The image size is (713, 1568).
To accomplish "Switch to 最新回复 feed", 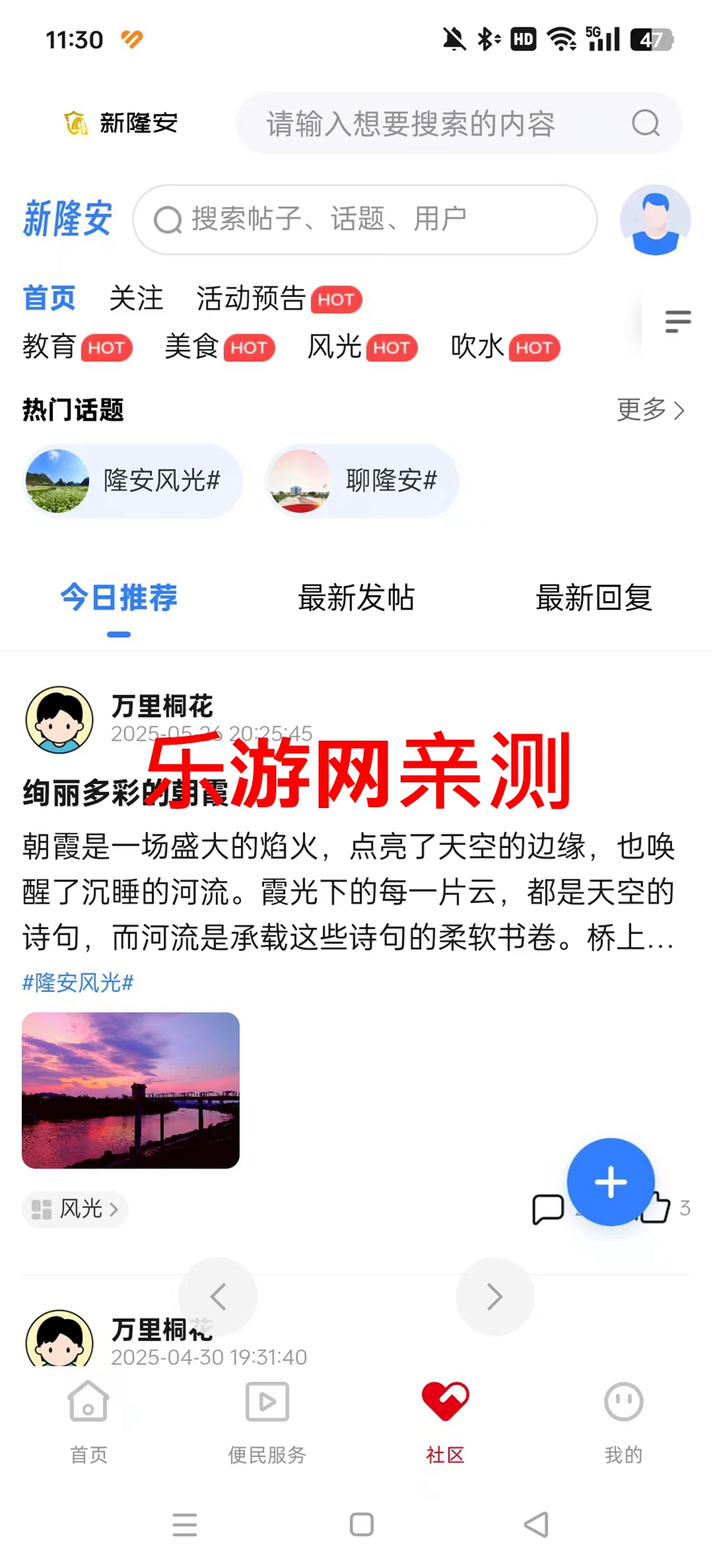I will [593, 598].
